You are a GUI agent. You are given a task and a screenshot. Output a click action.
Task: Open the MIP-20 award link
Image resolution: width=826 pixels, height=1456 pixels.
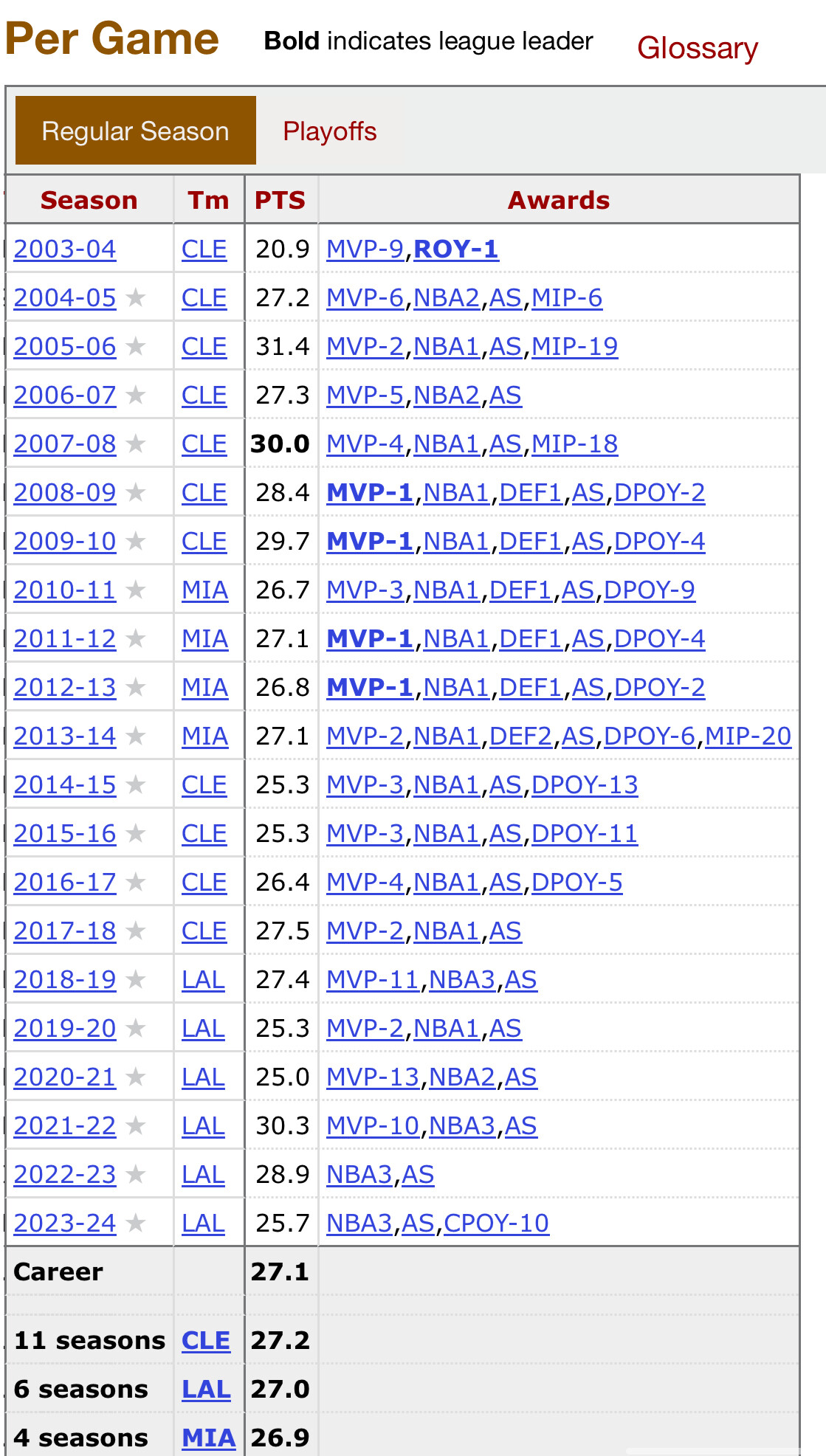point(748,736)
